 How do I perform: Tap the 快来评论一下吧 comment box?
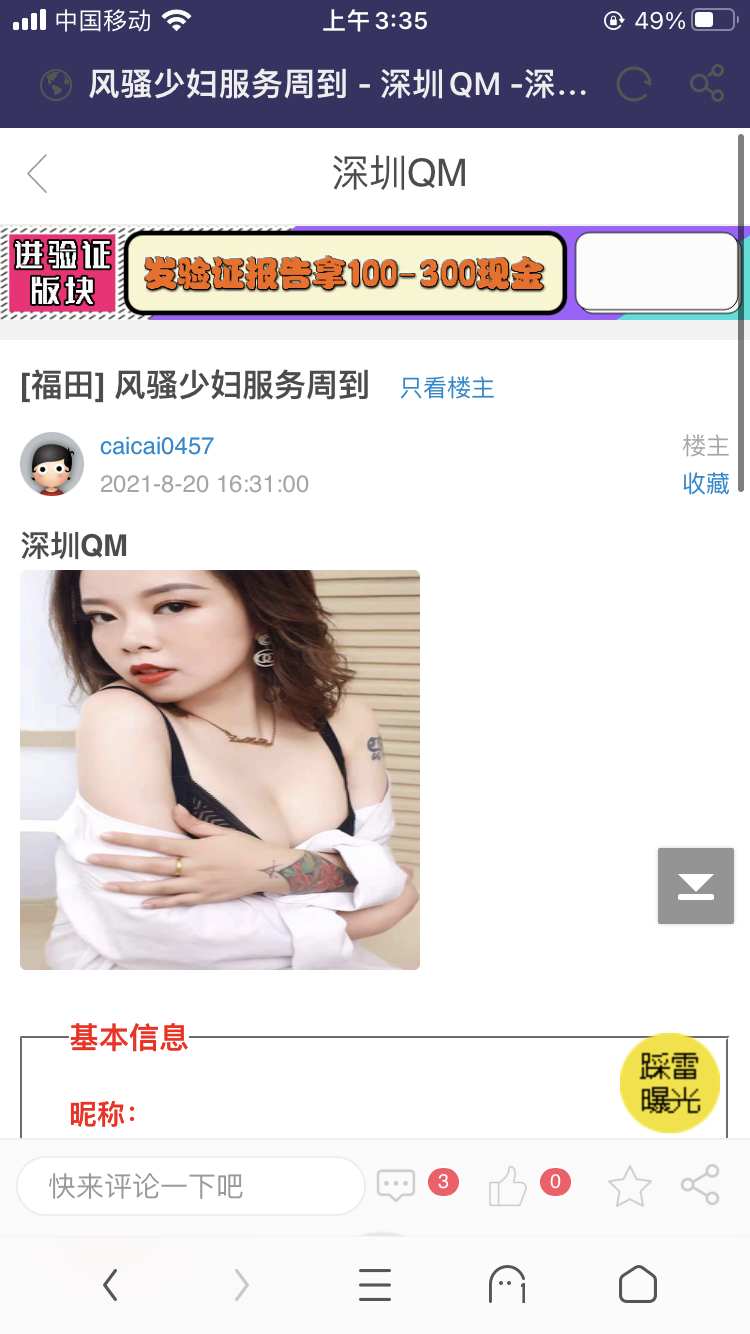click(190, 1186)
